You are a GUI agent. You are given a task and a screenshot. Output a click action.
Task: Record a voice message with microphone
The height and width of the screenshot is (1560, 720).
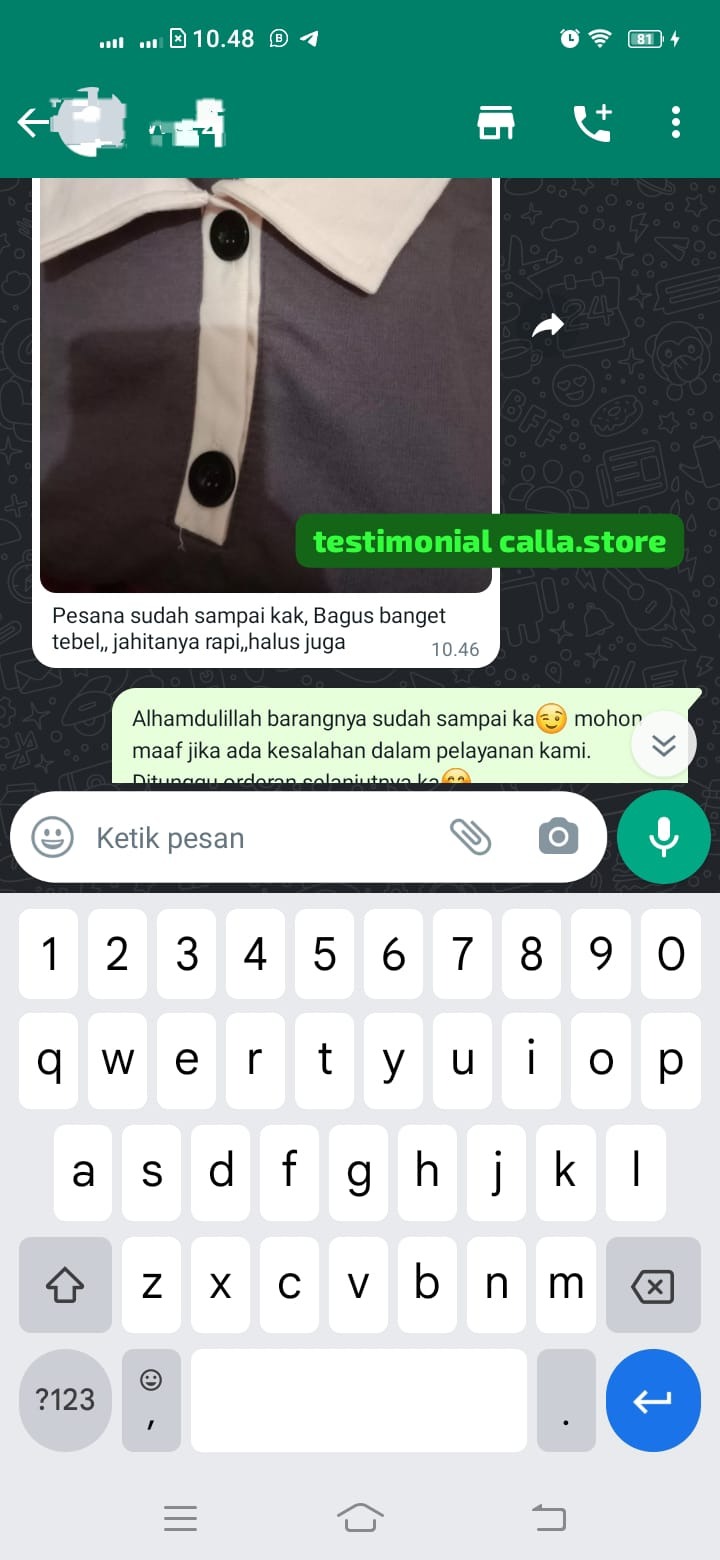(664, 837)
